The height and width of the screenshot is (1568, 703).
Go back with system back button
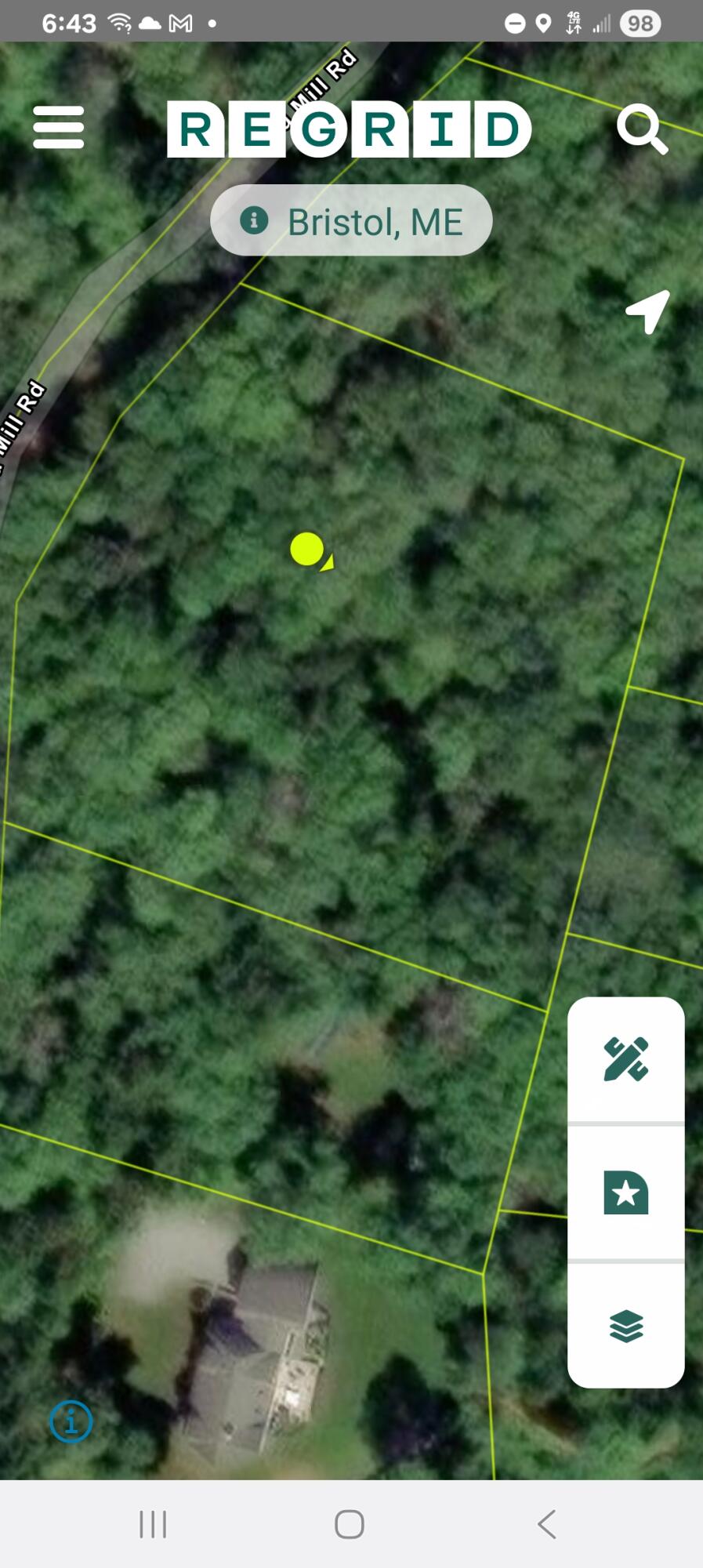(547, 1524)
